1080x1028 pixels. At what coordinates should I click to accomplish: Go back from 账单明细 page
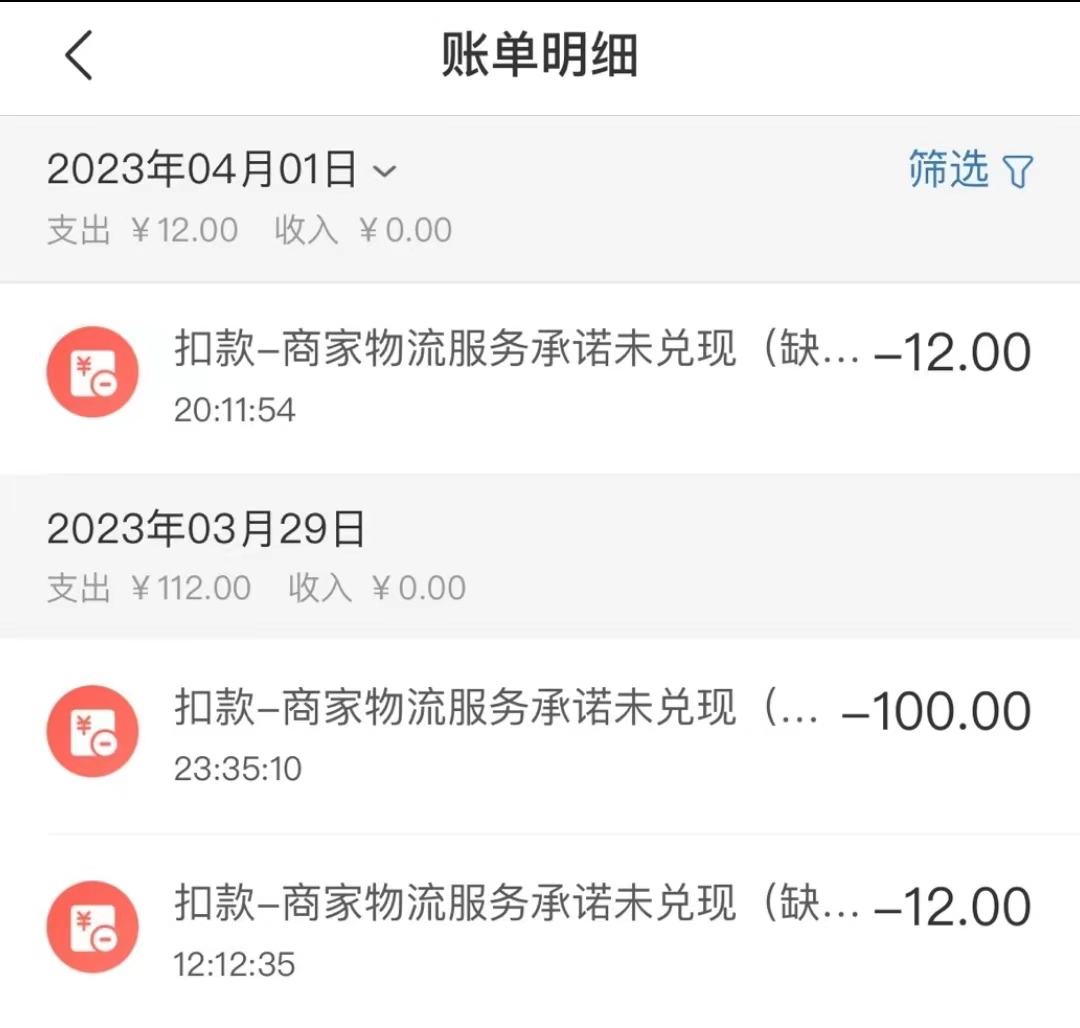tap(79, 55)
